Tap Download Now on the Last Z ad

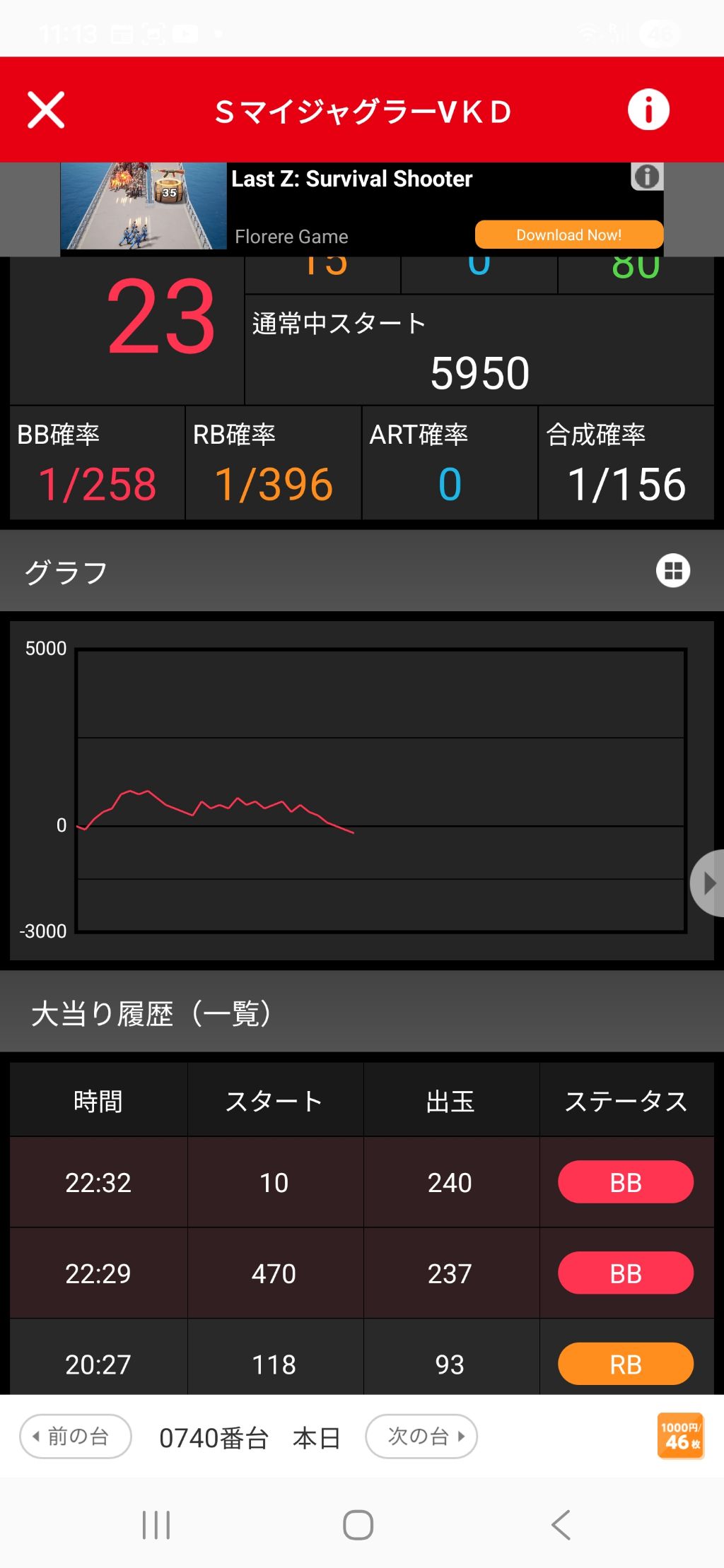(568, 235)
